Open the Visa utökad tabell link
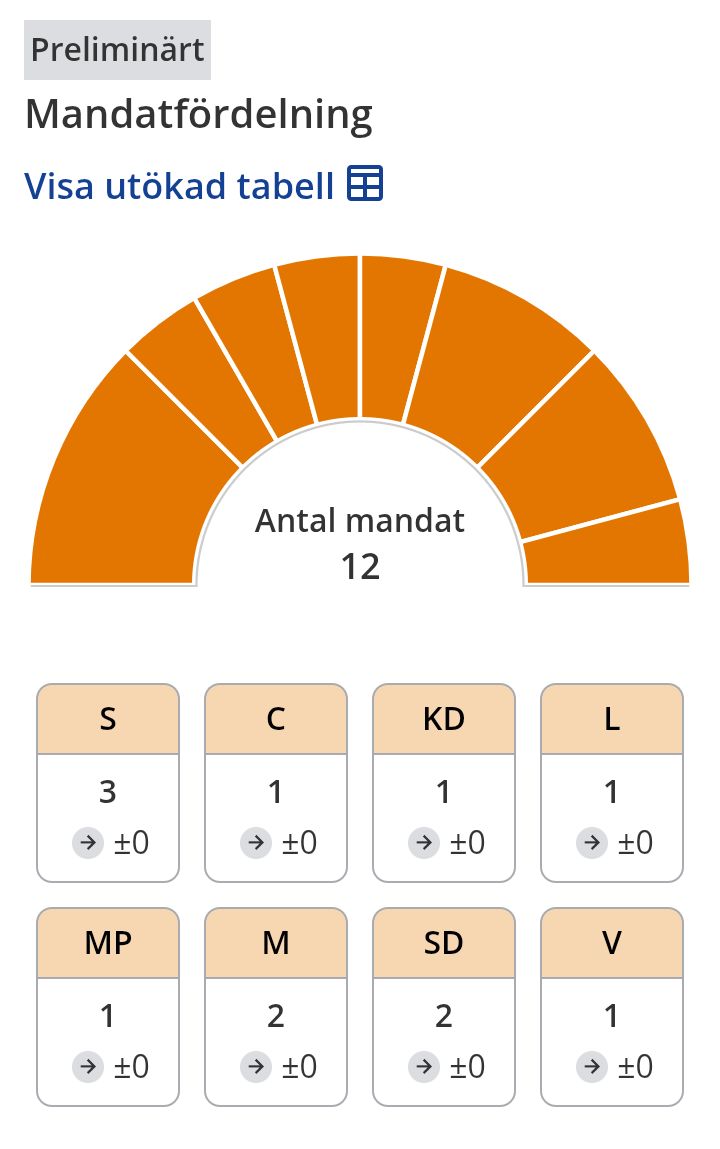 (204, 185)
